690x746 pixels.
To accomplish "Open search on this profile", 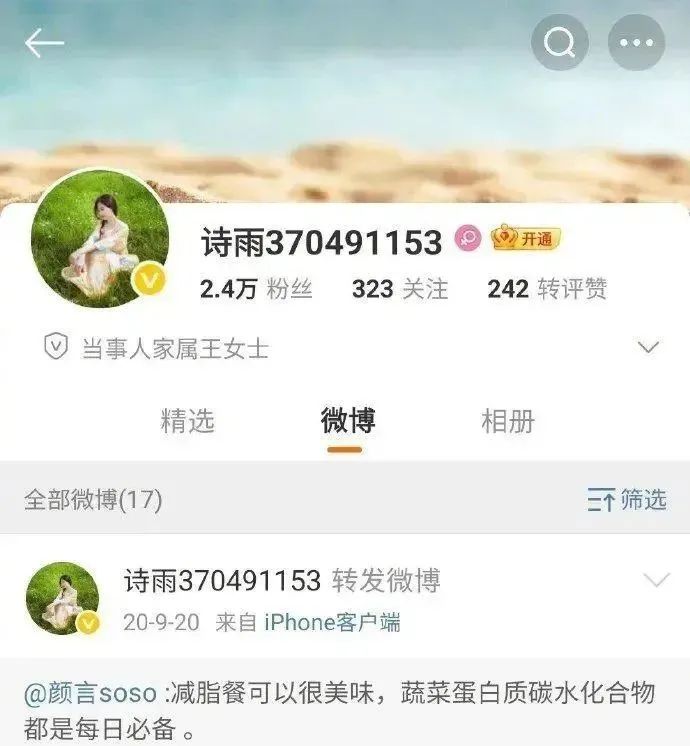I will 559,42.
